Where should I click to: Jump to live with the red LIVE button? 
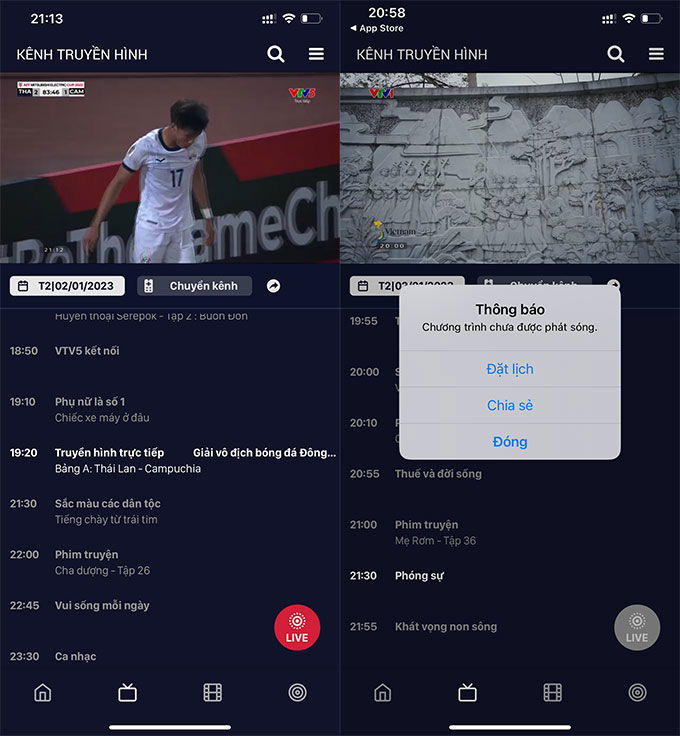297,628
